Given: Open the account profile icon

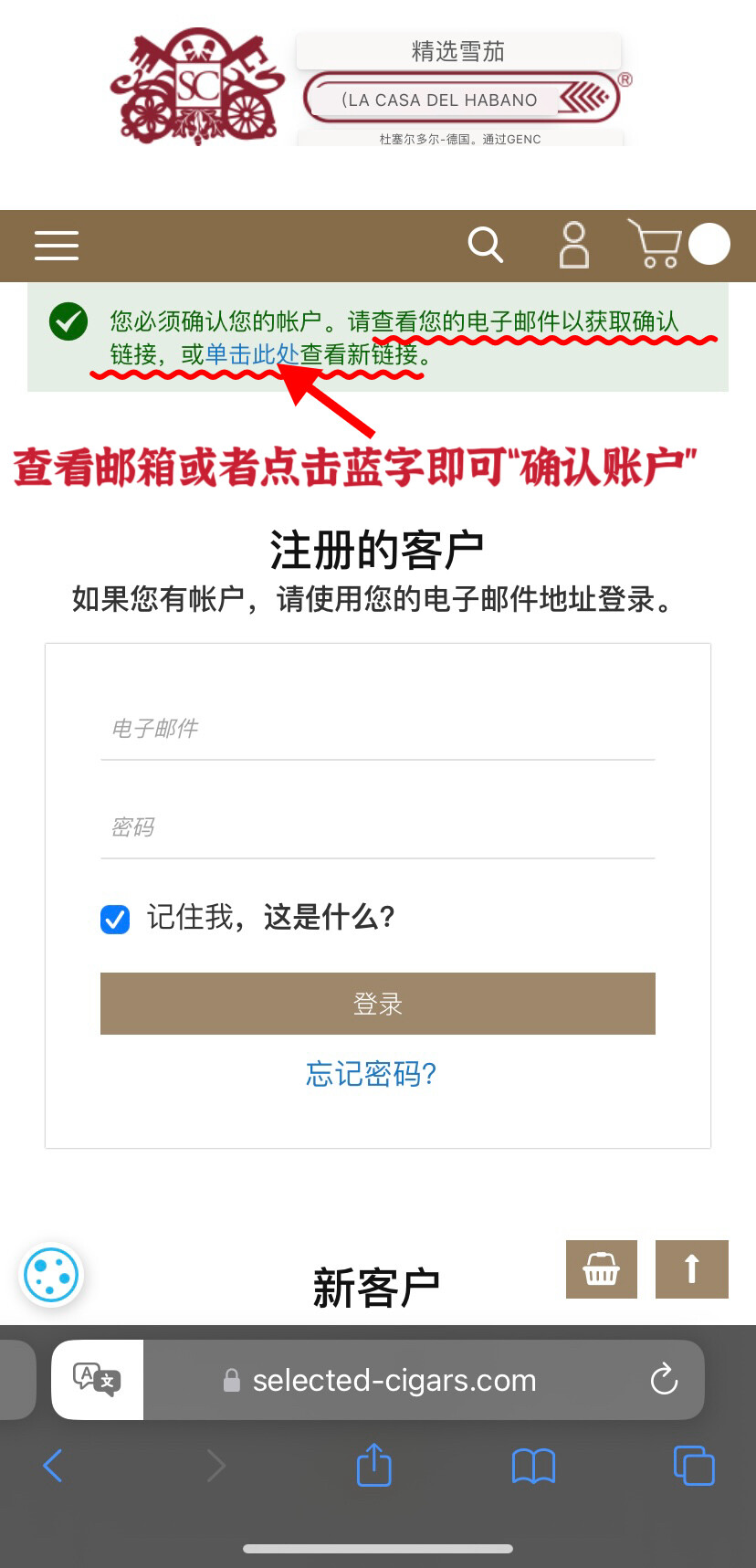Looking at the screenshot, I should coord(573,245).
